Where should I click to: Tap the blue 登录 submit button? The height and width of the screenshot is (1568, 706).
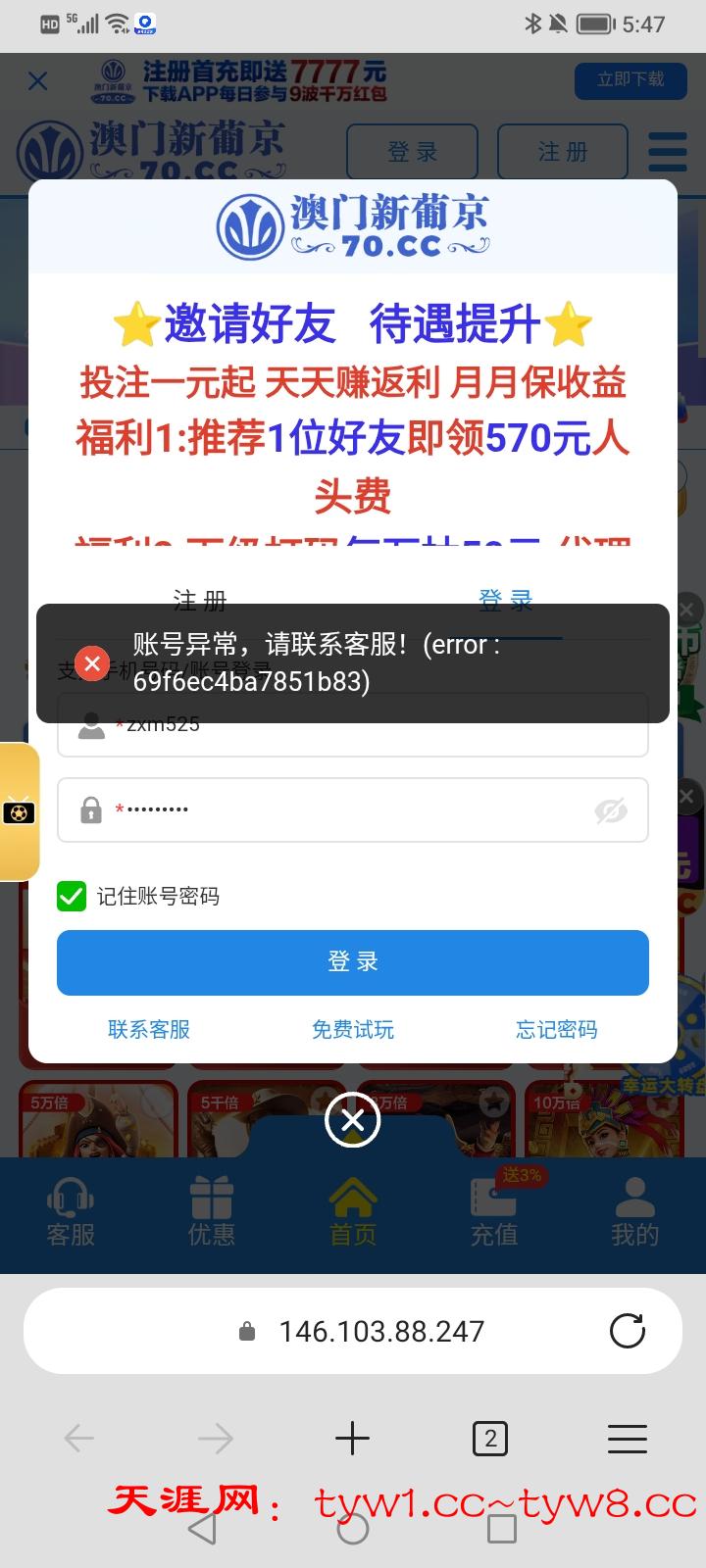[x=353, y=961]
